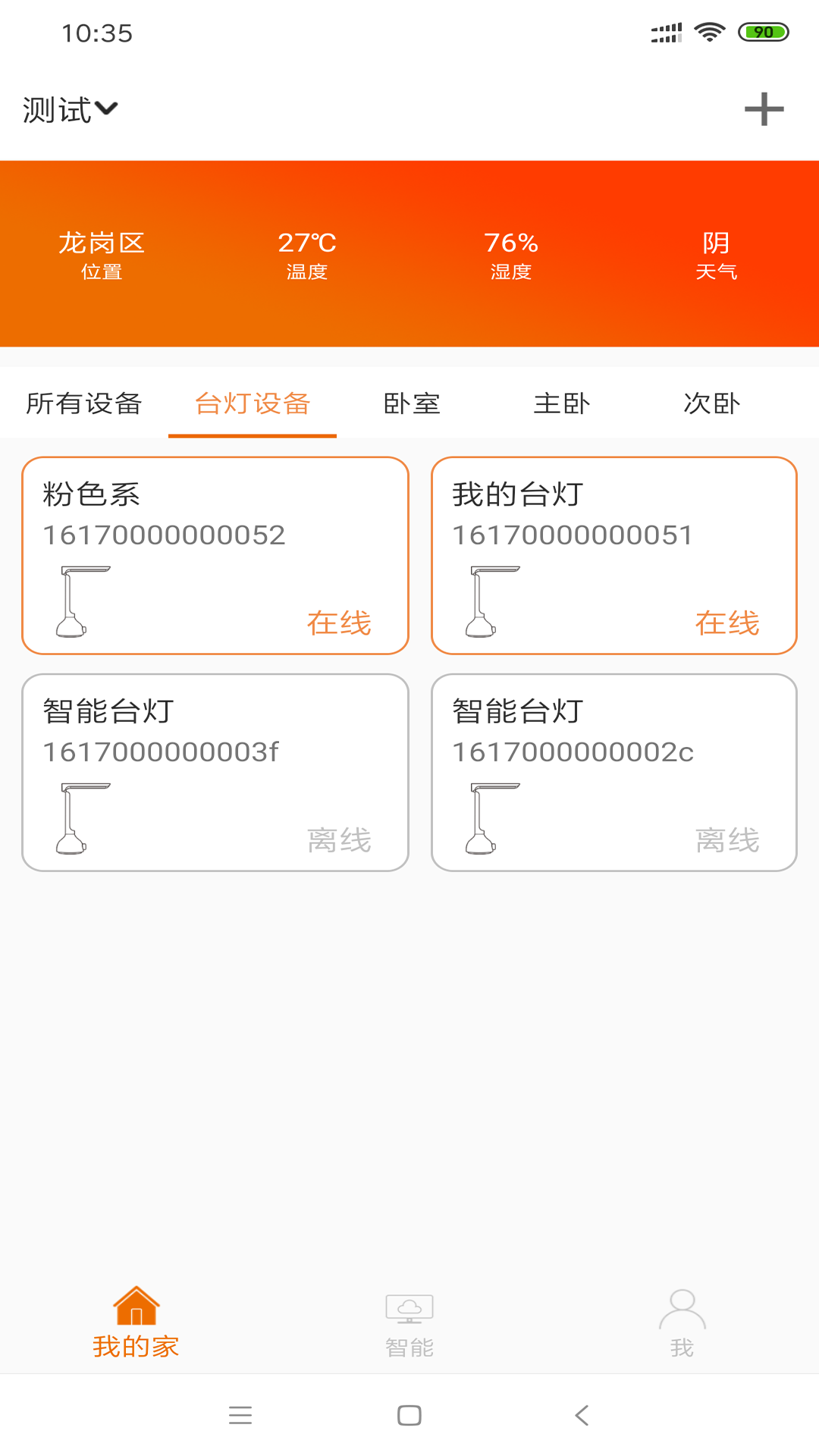Image resolution: width=819 pixels, height=1456 pixels.
Task: Switch to 所有设备 tab
Action: tap(84, 403)
